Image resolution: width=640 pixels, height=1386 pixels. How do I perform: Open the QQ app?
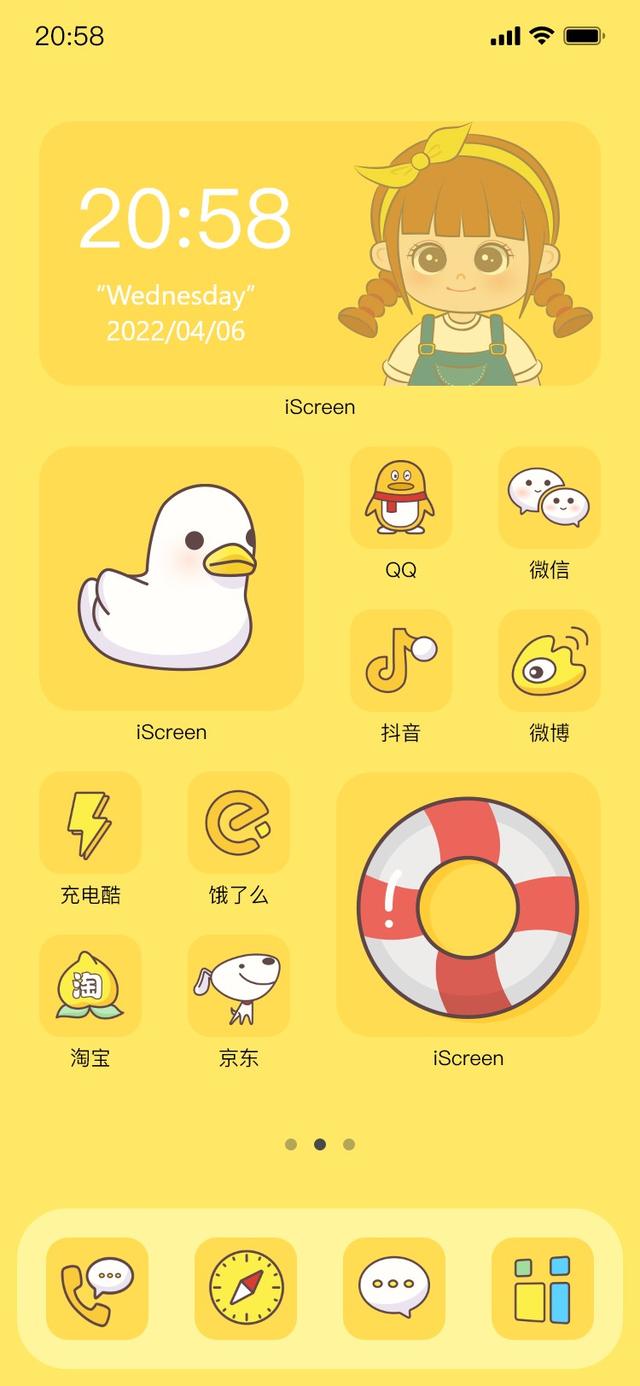click(x=400, y=498)
